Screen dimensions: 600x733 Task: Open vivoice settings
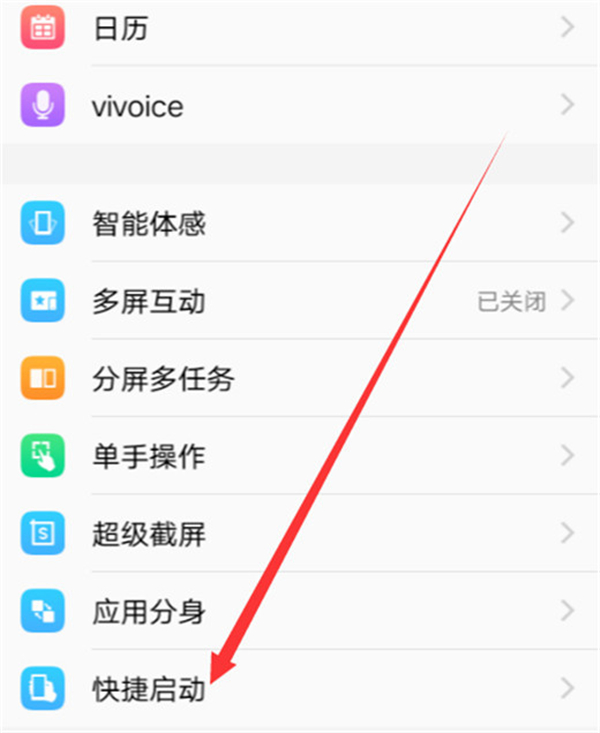[137, 105]
